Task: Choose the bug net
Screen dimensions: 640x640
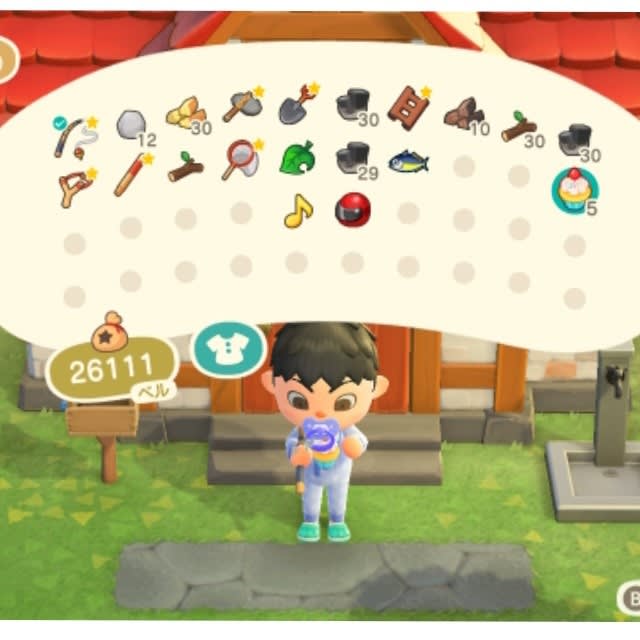Action: click(x=241, y=157)
